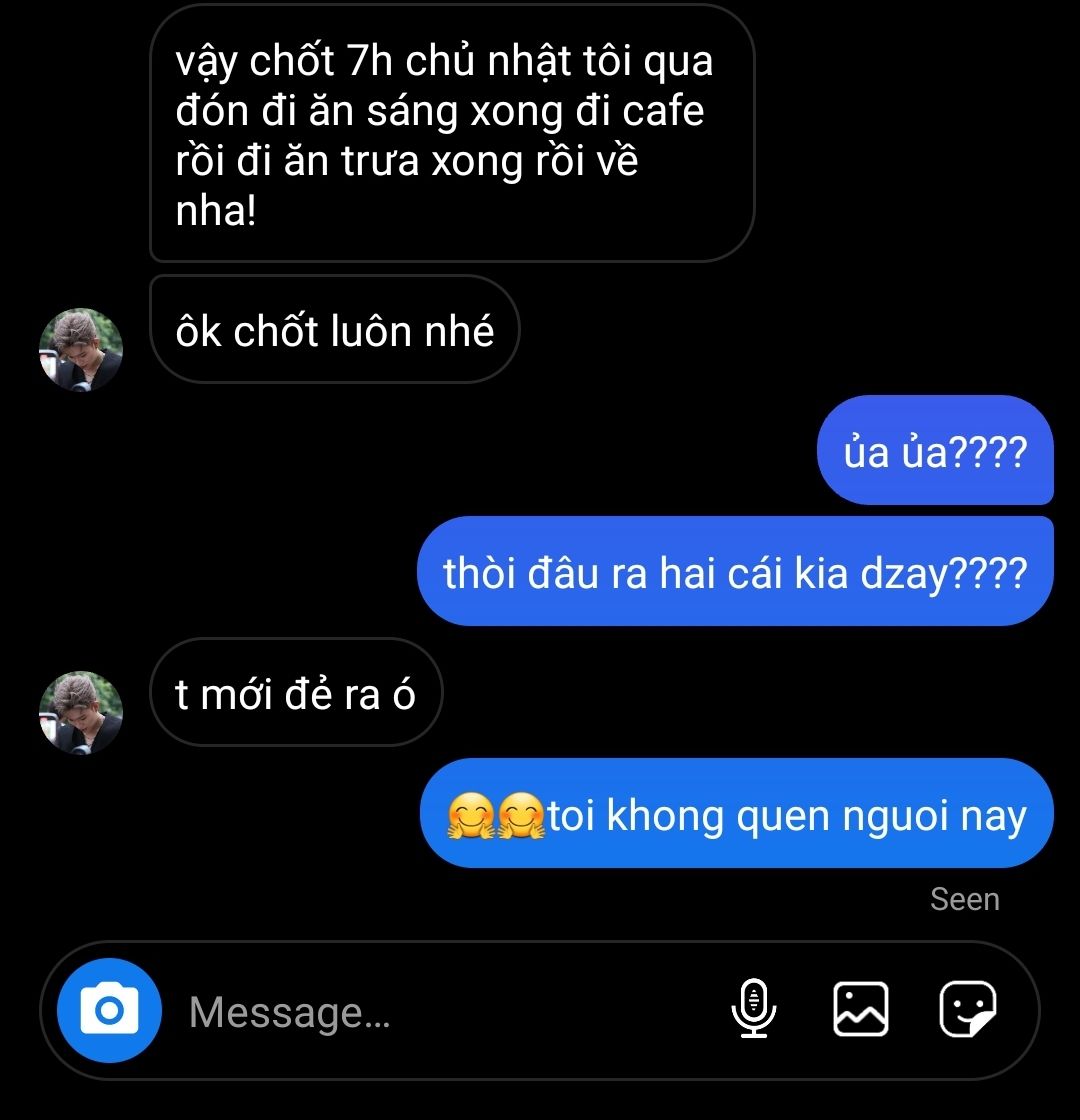Viewport: 1080px width, 1120px height.
Task: Open the photo gallery picker
Action: click(861, 1008)
